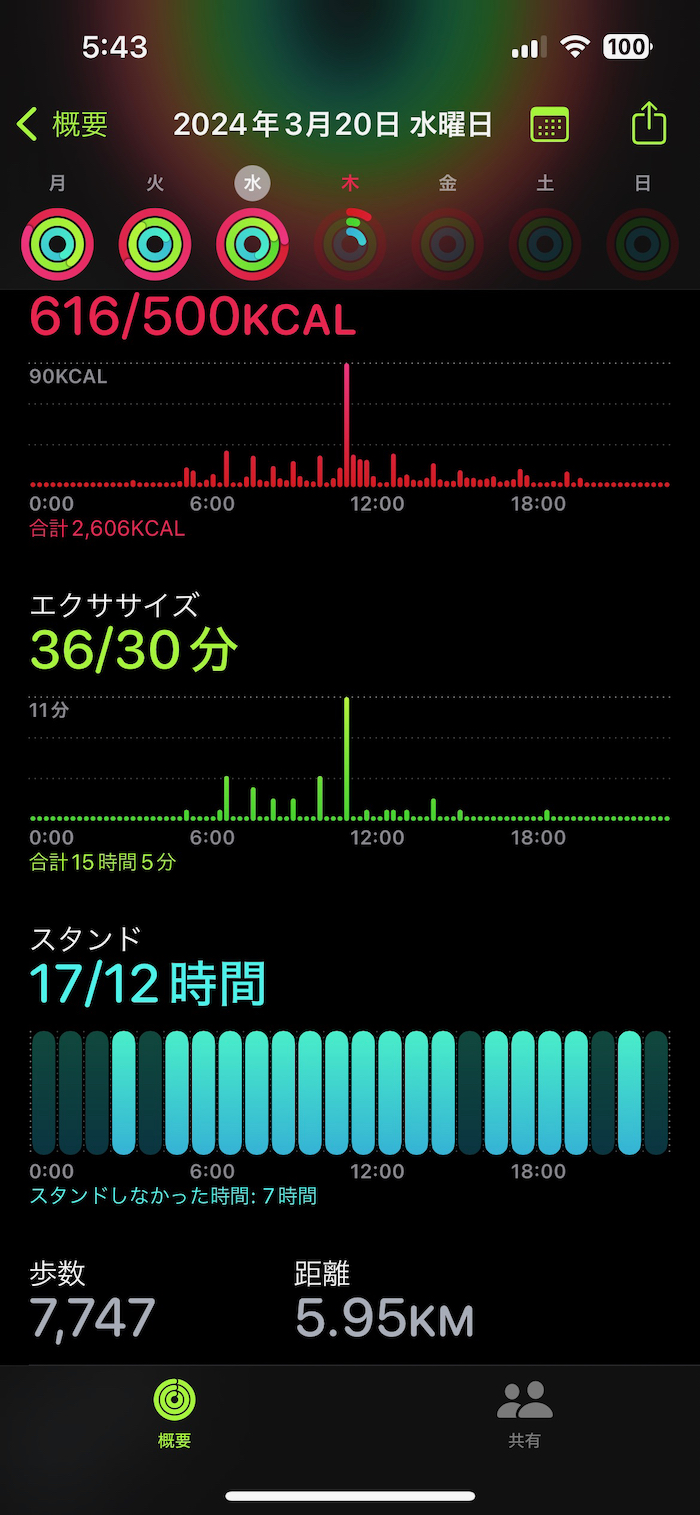Share this activity summary
Image resolution: width=700 pixels, height=1515 pixels.
pyautogui.click(x=649, y=124)
